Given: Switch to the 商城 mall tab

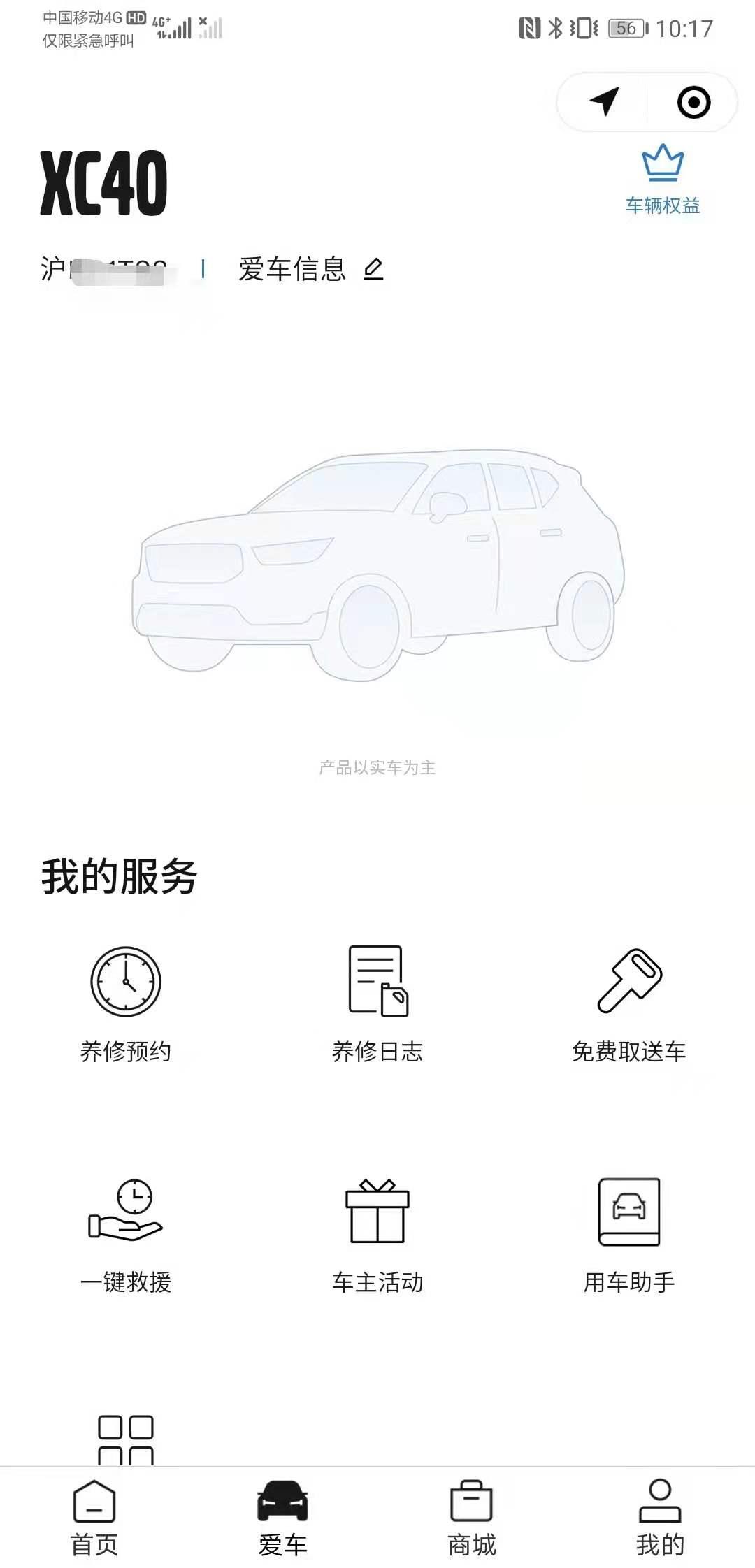Looking at the screenshot, I should tap(472, 1517).
